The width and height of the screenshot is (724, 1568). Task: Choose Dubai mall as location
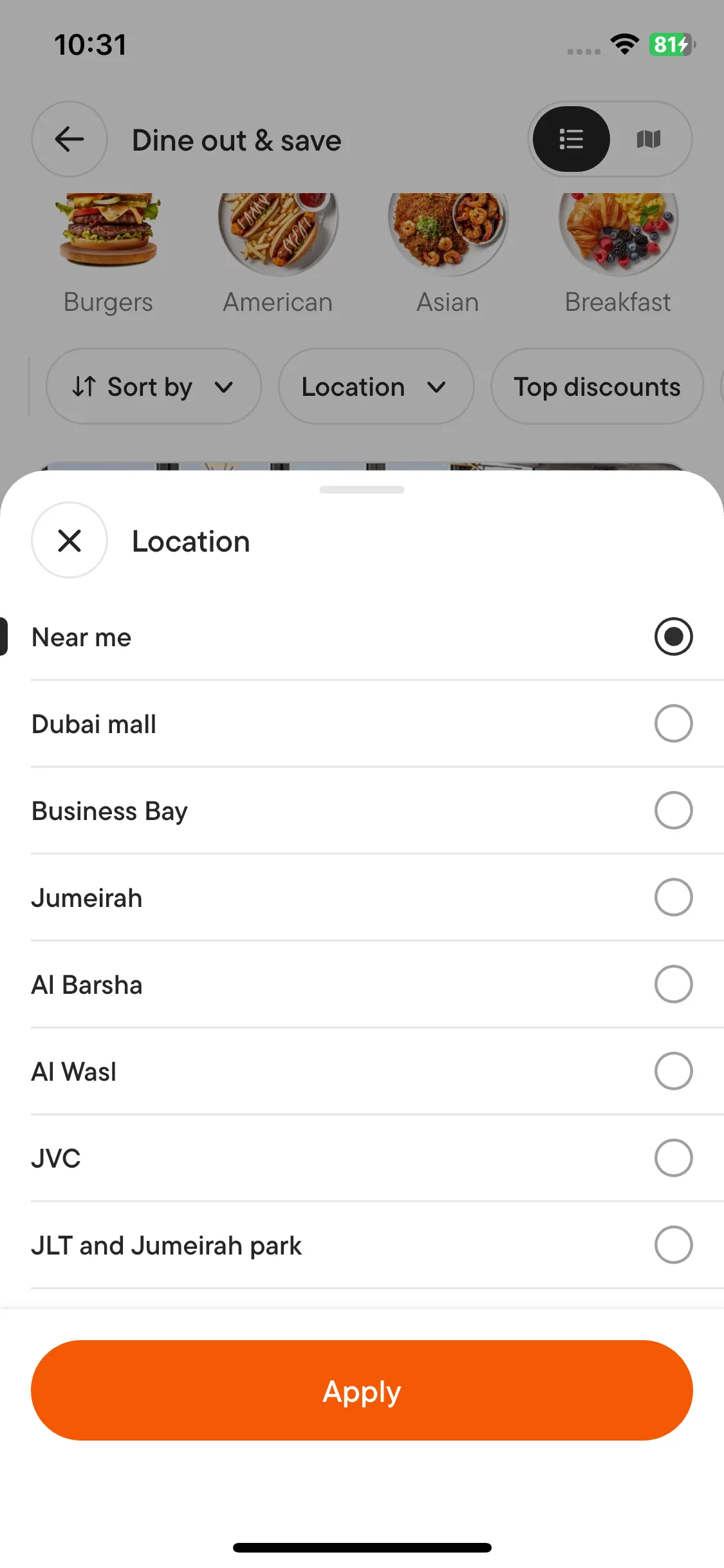(x=673, y=723)
